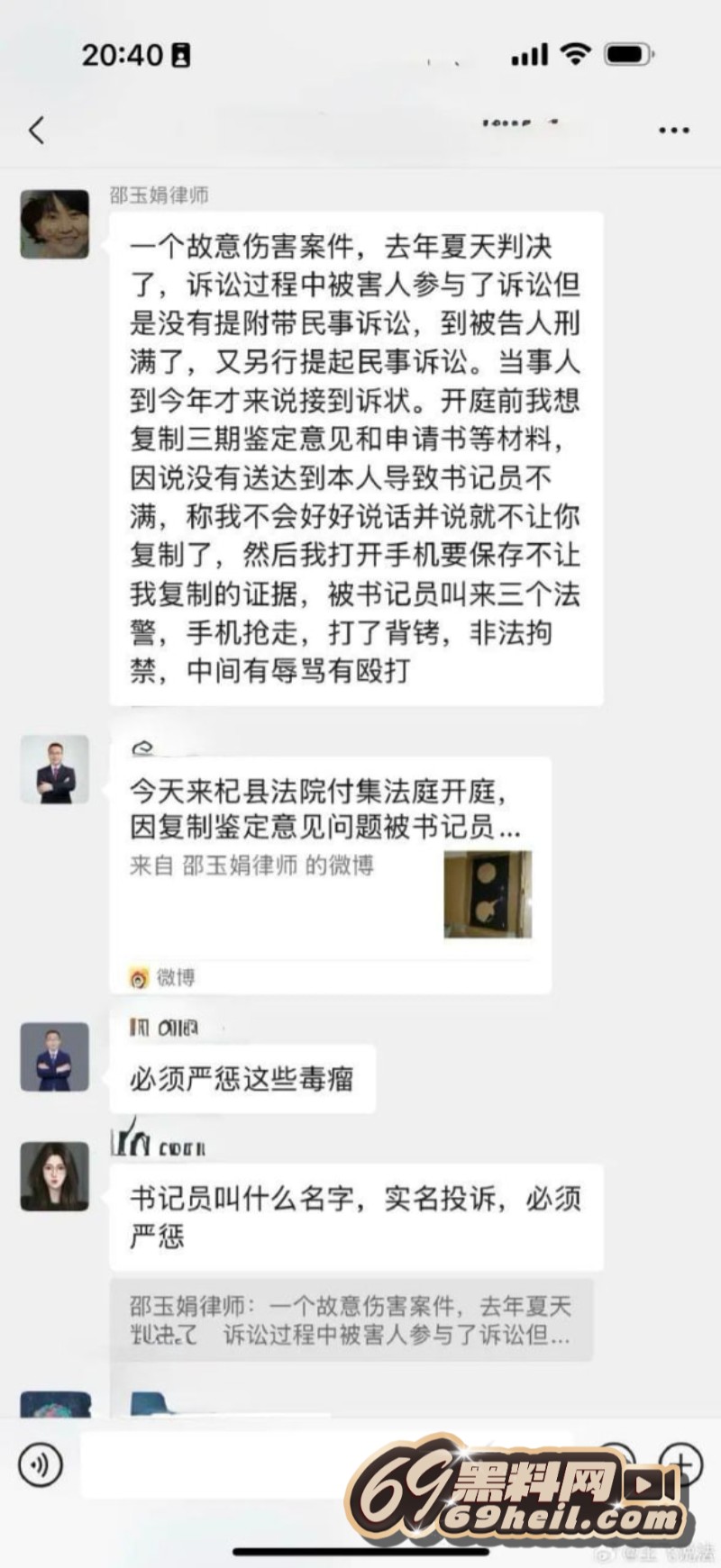Open the shared Weibo post card
The height and width of the screenshot is (1568, 721).
(330, 874)
